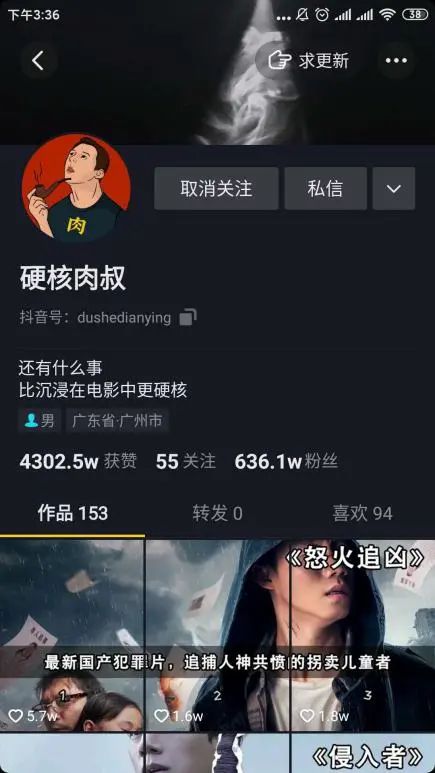View the 636.1w 粉丝 followers list

(x=286, y=462)
